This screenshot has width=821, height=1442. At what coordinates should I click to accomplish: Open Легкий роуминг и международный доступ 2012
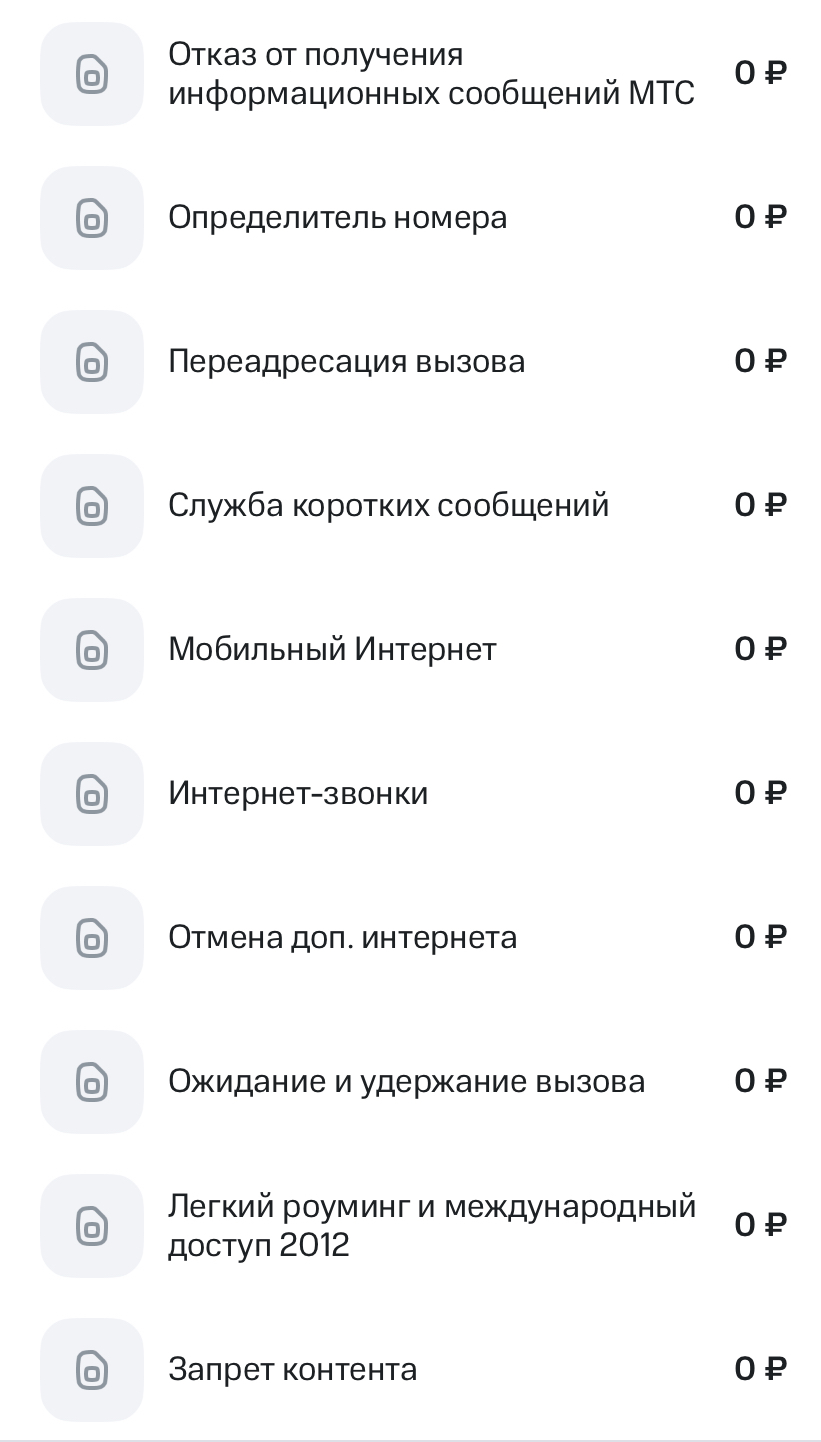click(x=410, y=1226)
